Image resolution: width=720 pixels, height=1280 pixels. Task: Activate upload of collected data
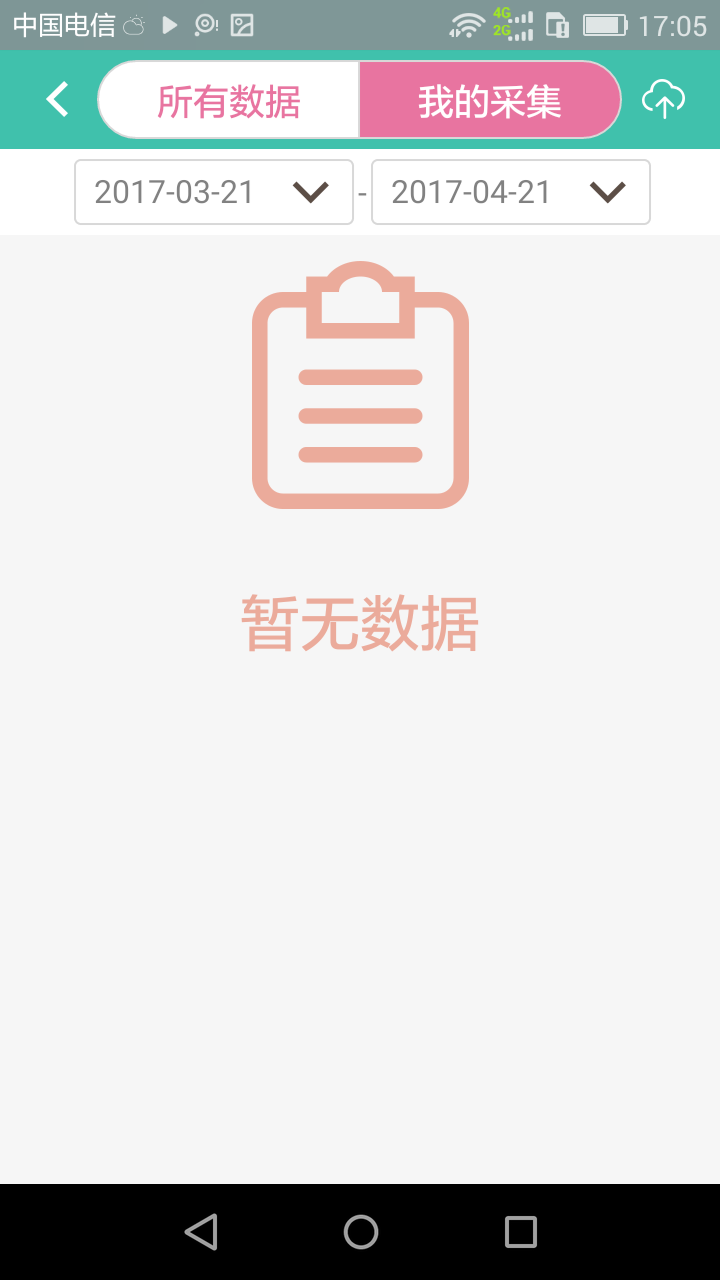(x=664, y=99)
